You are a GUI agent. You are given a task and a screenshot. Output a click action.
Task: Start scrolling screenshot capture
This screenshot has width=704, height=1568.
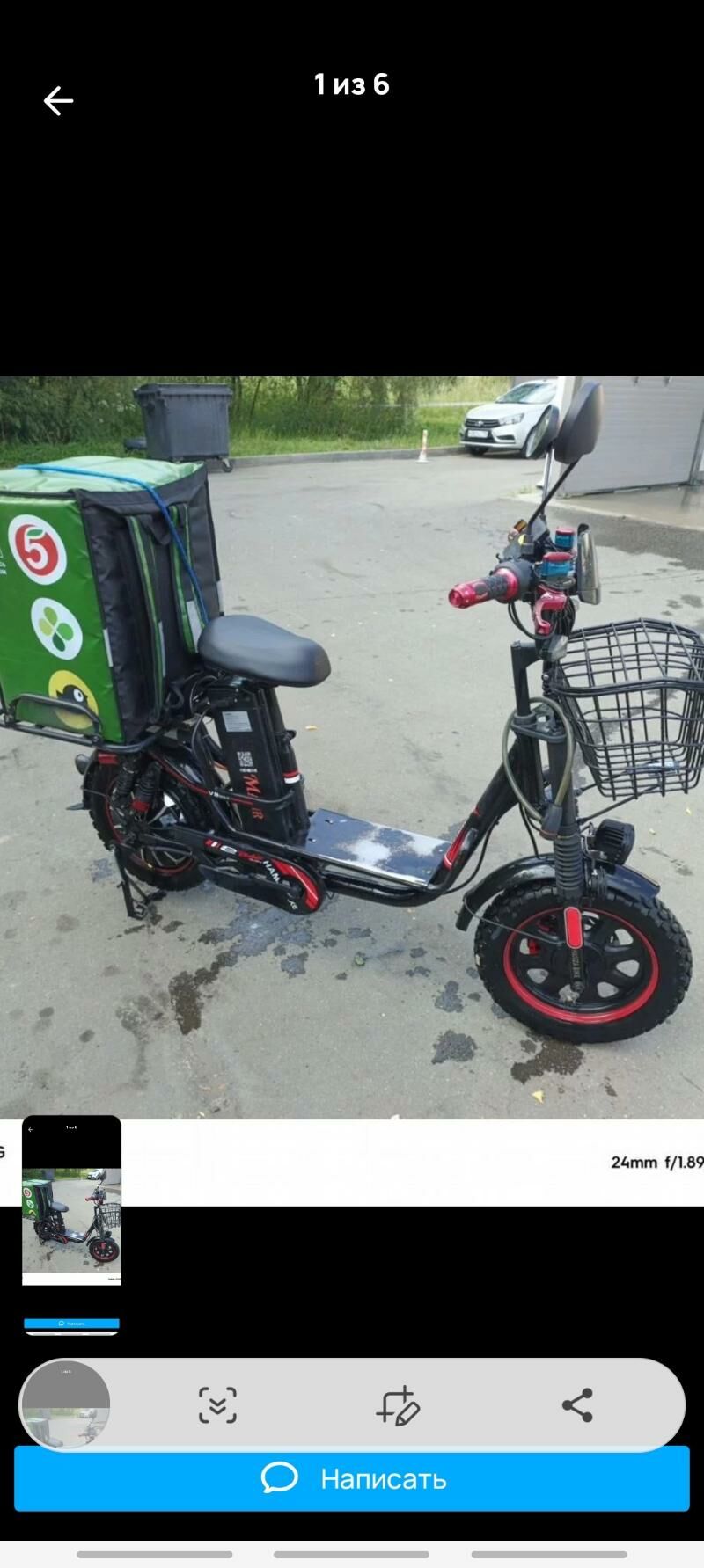point(217,1404)
